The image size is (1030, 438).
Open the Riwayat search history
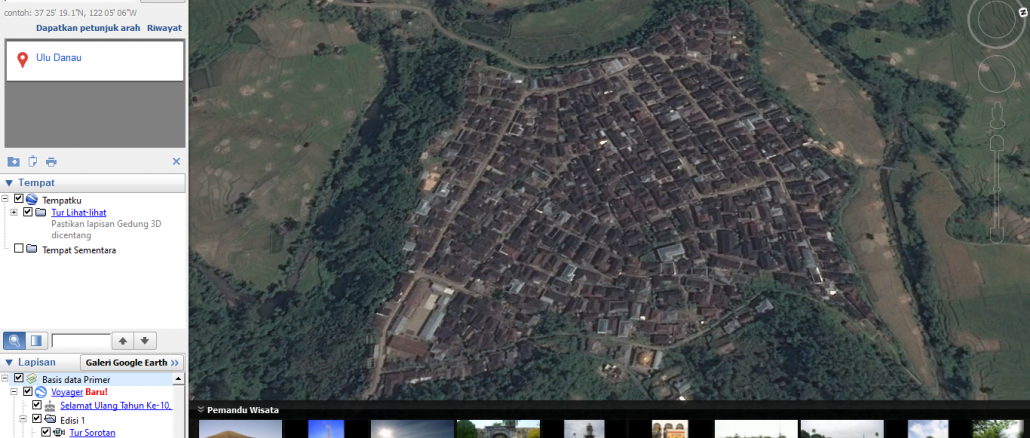(x=164, y=28)
